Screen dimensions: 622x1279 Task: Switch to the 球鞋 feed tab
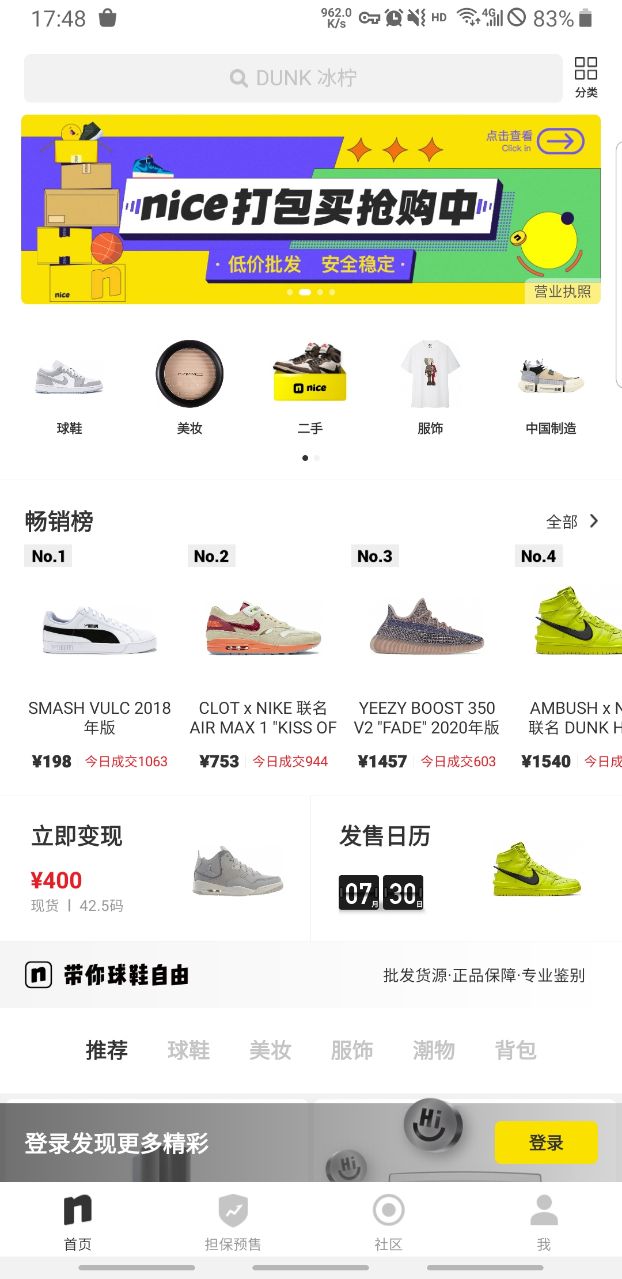[188, 1050]
